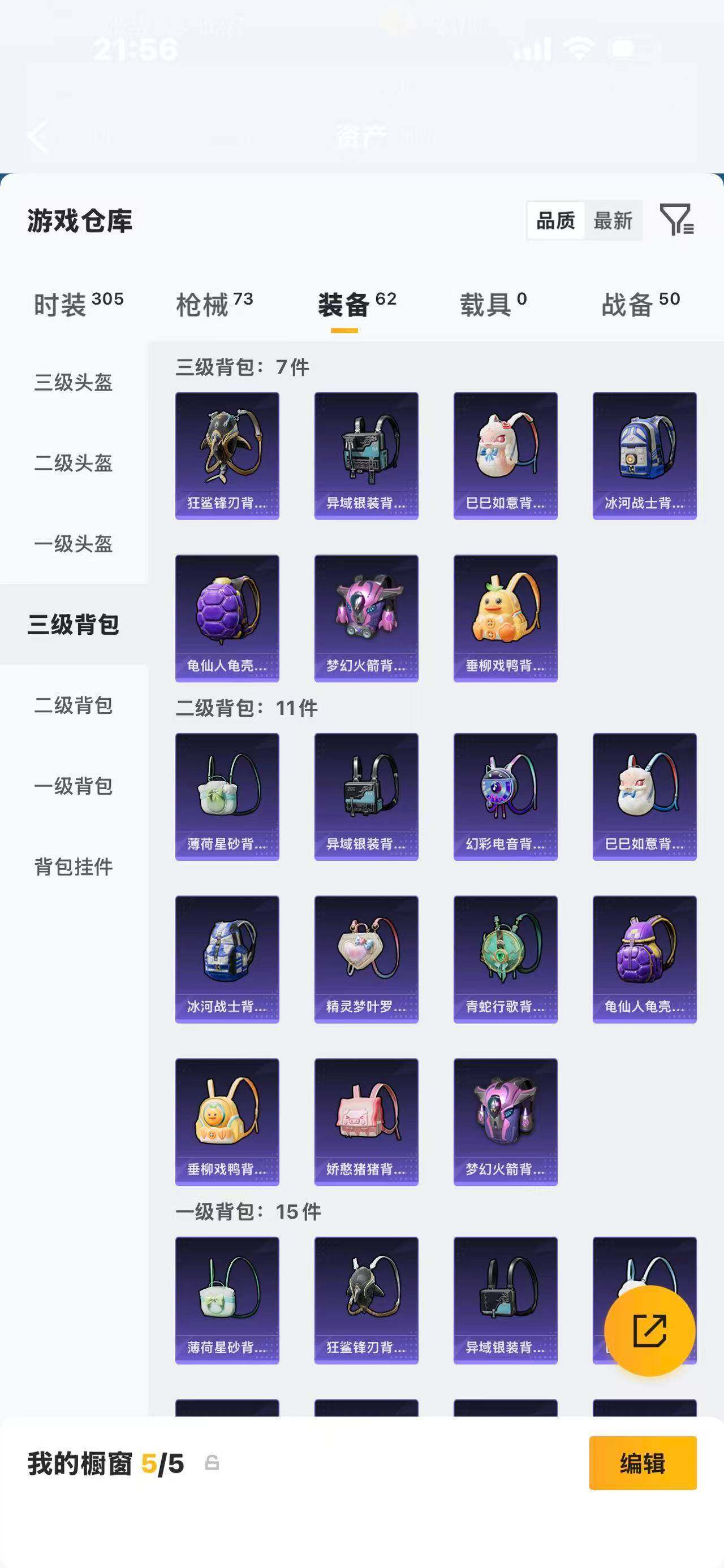This screenshot has height=1568, width=724.
Task: Select 三级头盔 in the side menu
Action: pyautogui.click(x=73, y=382)
